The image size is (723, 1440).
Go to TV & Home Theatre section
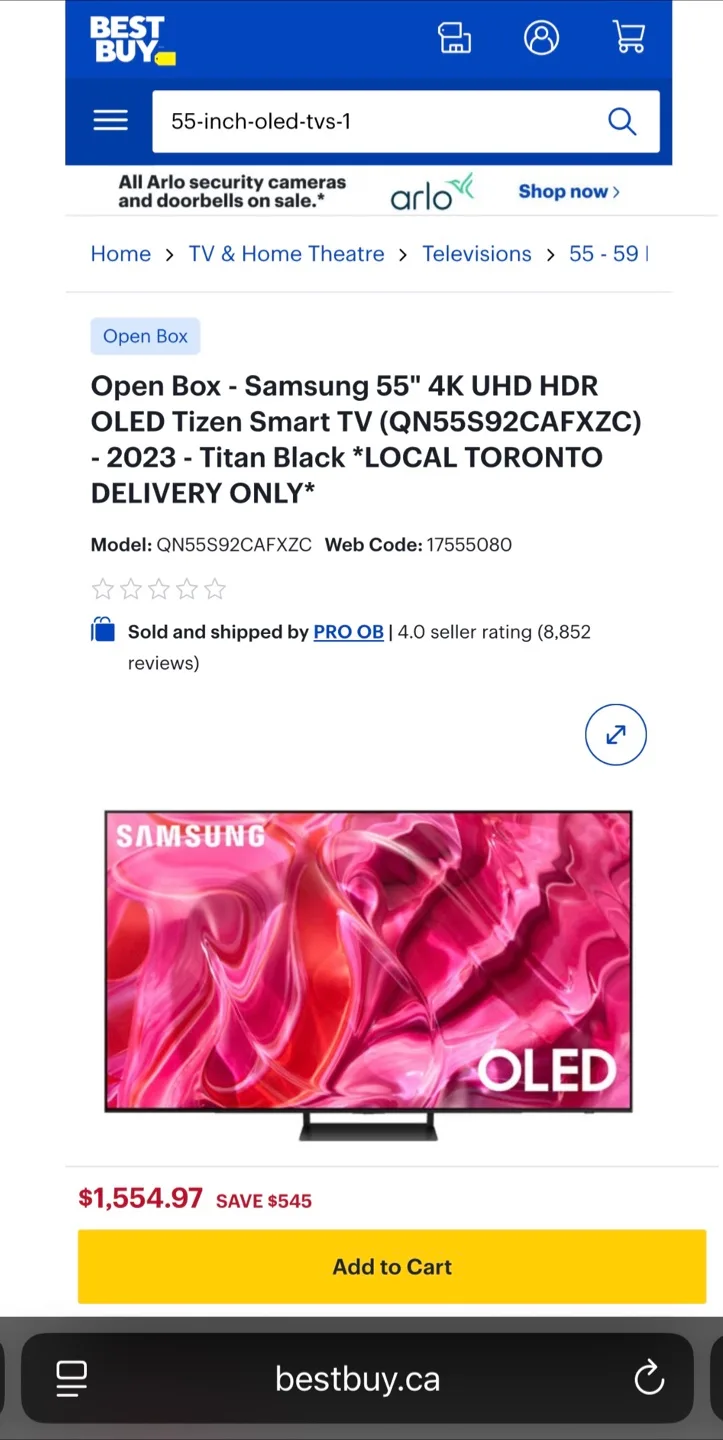coord(286,254)
